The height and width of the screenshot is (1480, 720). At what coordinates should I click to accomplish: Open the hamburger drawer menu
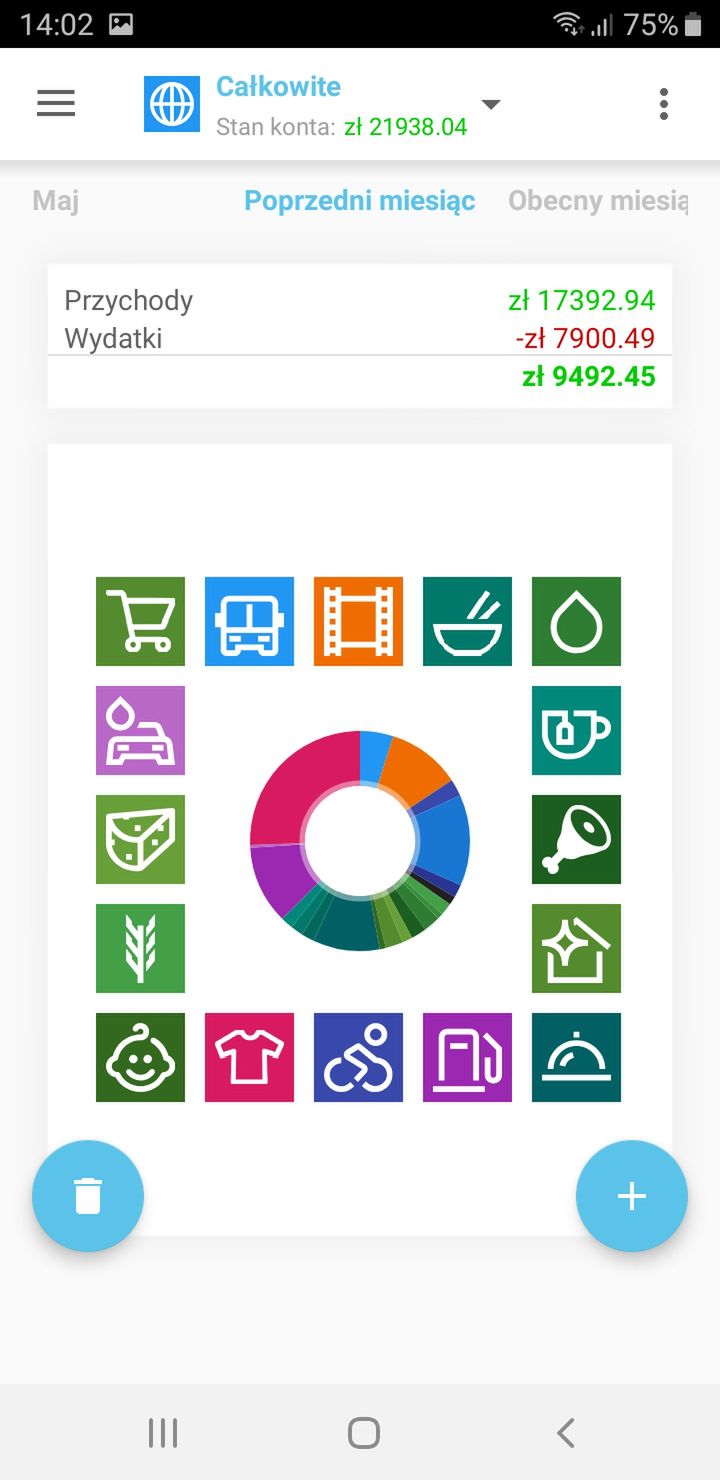[x=56, y=104]
